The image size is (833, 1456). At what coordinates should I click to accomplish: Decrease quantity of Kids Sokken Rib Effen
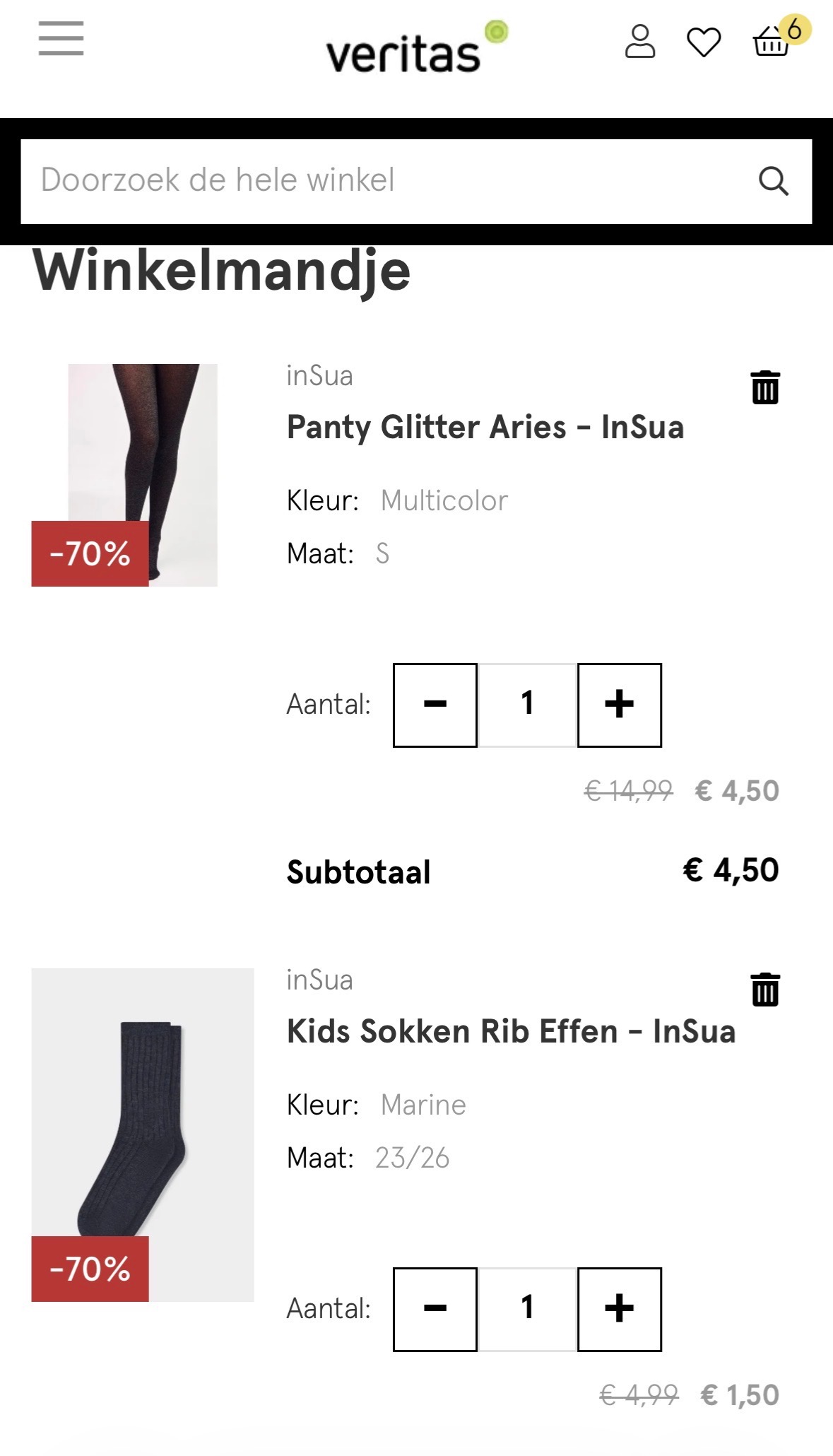[x=435, y=1309]
